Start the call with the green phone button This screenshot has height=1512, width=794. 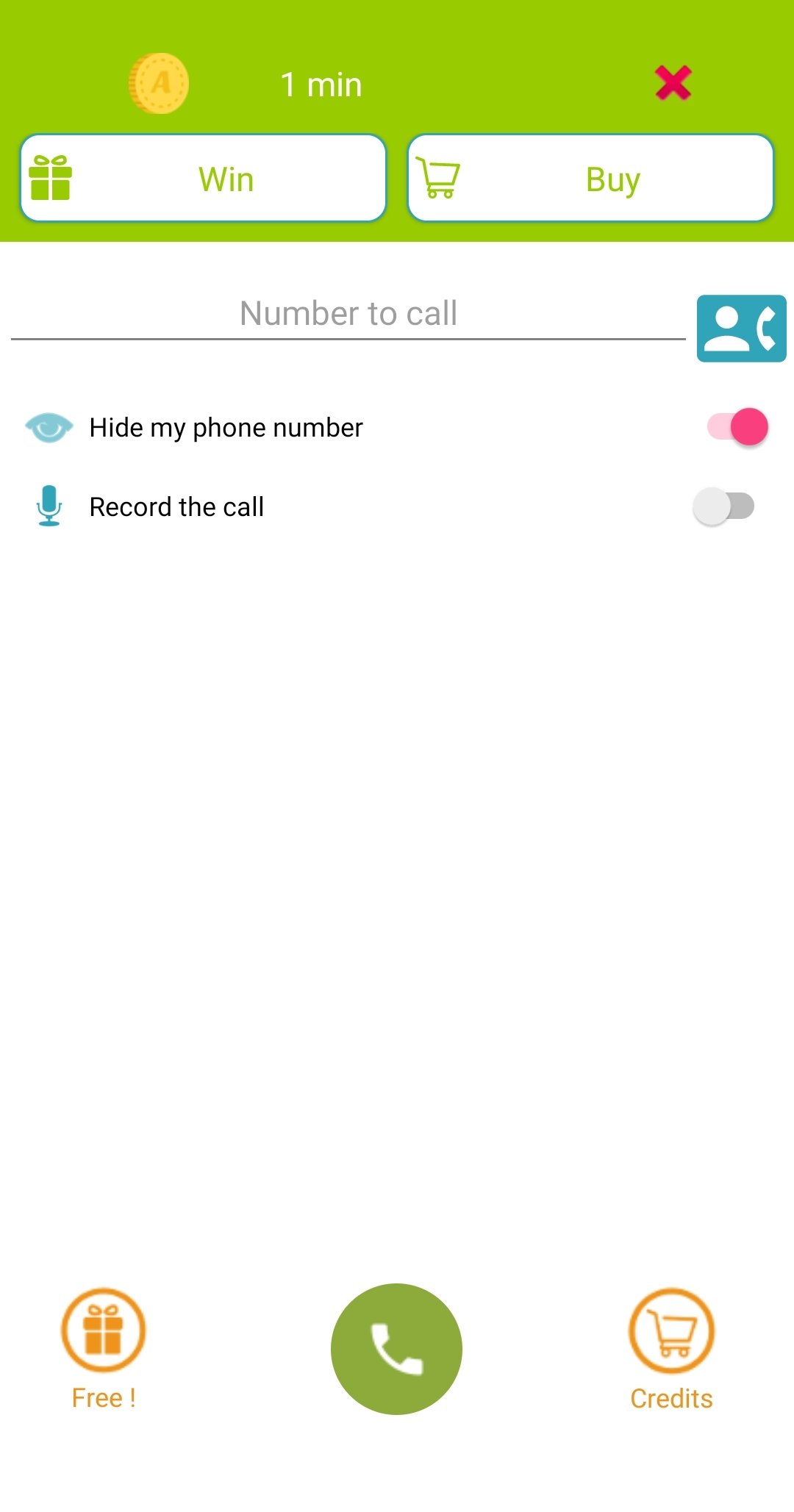pos(396,1349)
